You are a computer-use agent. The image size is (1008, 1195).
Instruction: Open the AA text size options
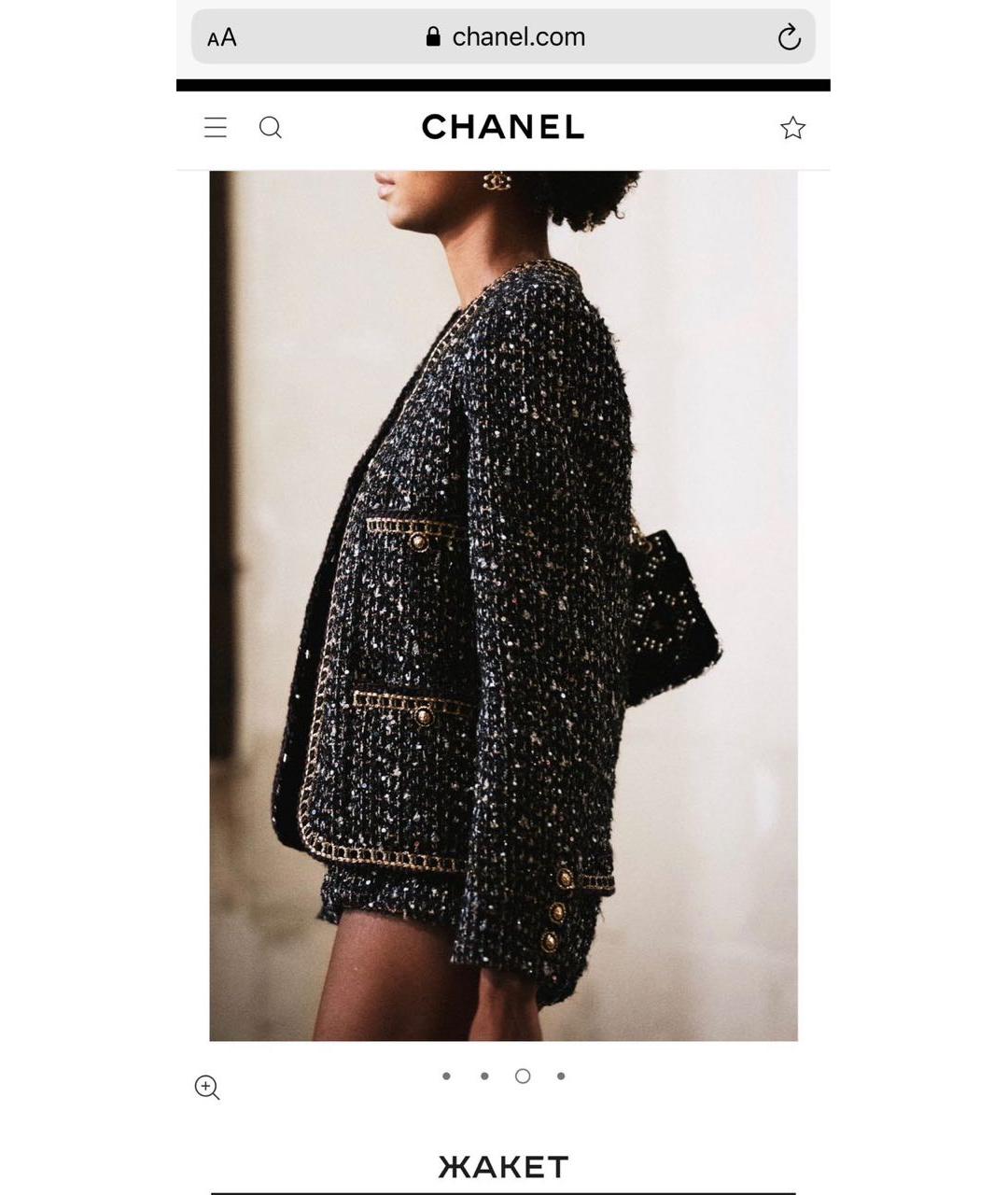point(222,37)
